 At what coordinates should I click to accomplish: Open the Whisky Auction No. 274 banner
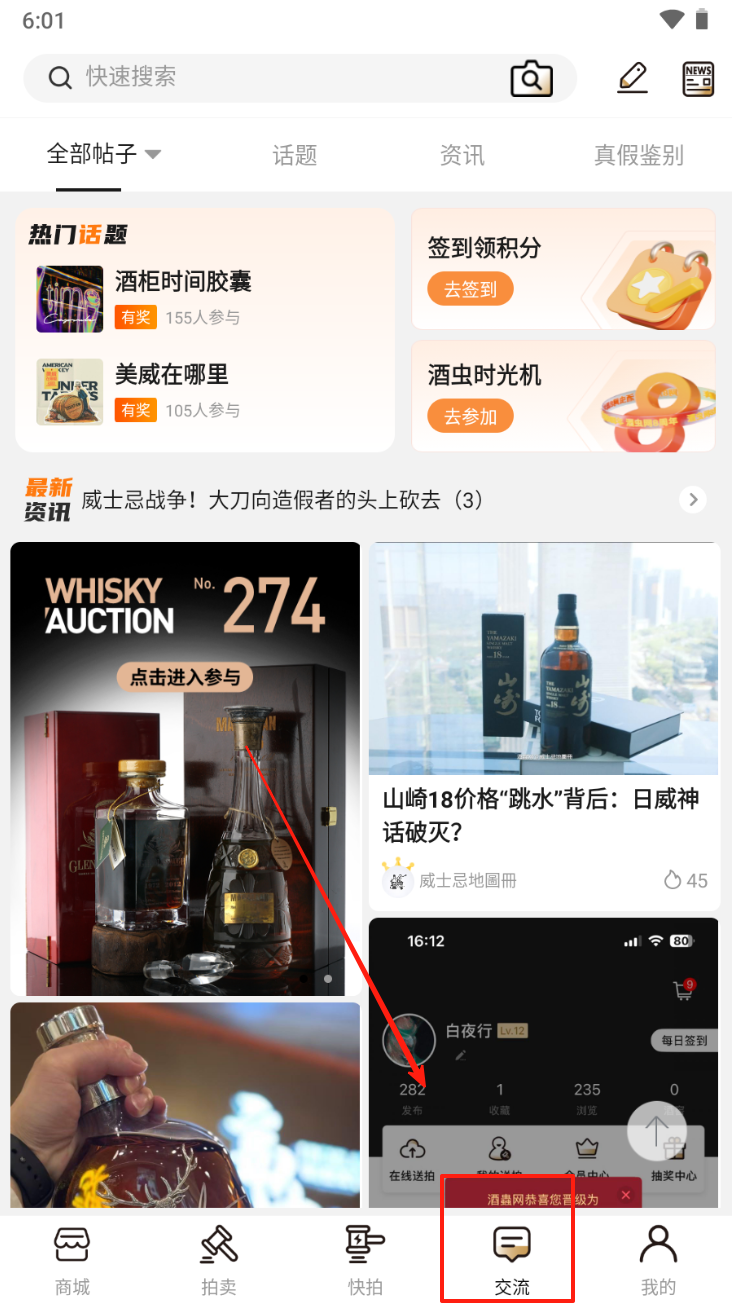tap(185, 768)
